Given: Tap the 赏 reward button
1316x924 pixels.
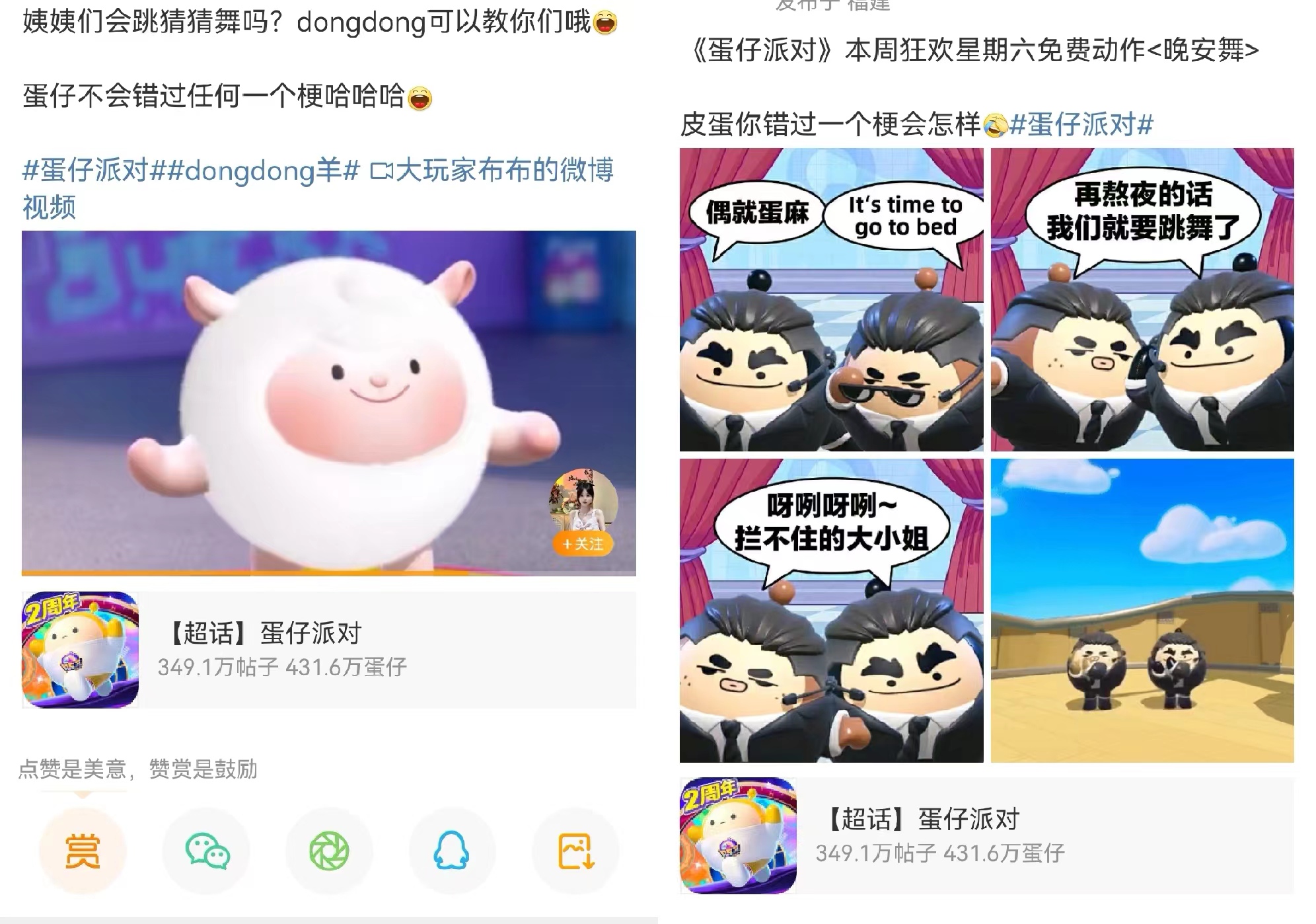Looking at the screenshot, I should [x=83, y=851].
